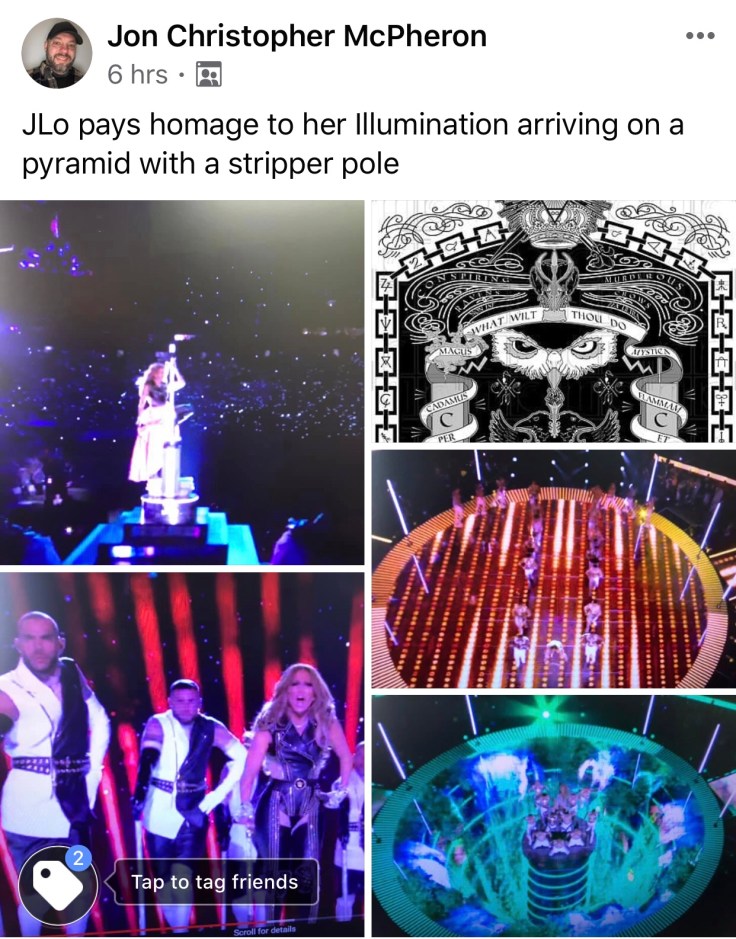Open the post's three-dot options menu
The image size is (736, 939).
pyautogui.click(x=700, y=36)
